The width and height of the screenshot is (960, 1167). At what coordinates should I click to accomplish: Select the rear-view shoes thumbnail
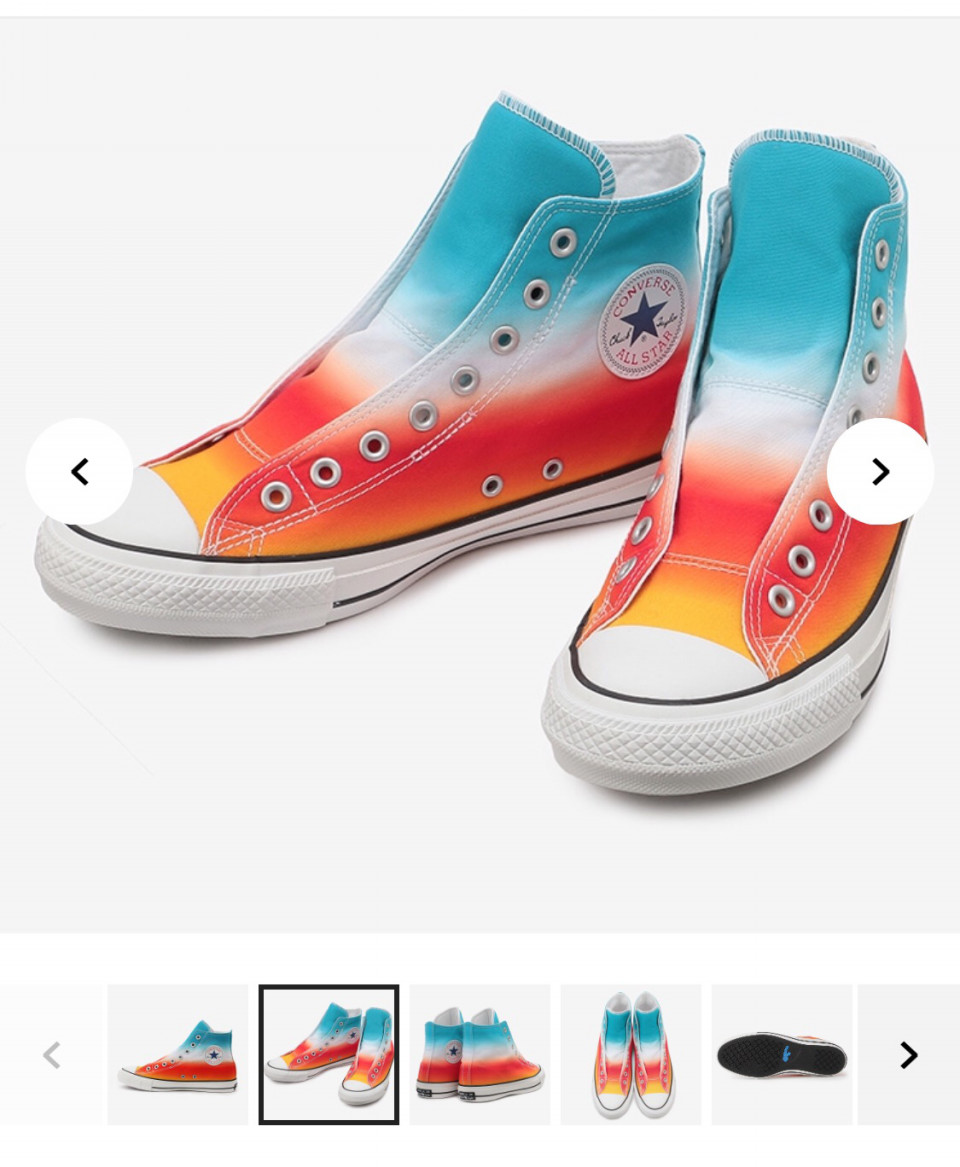[480, 1054]
